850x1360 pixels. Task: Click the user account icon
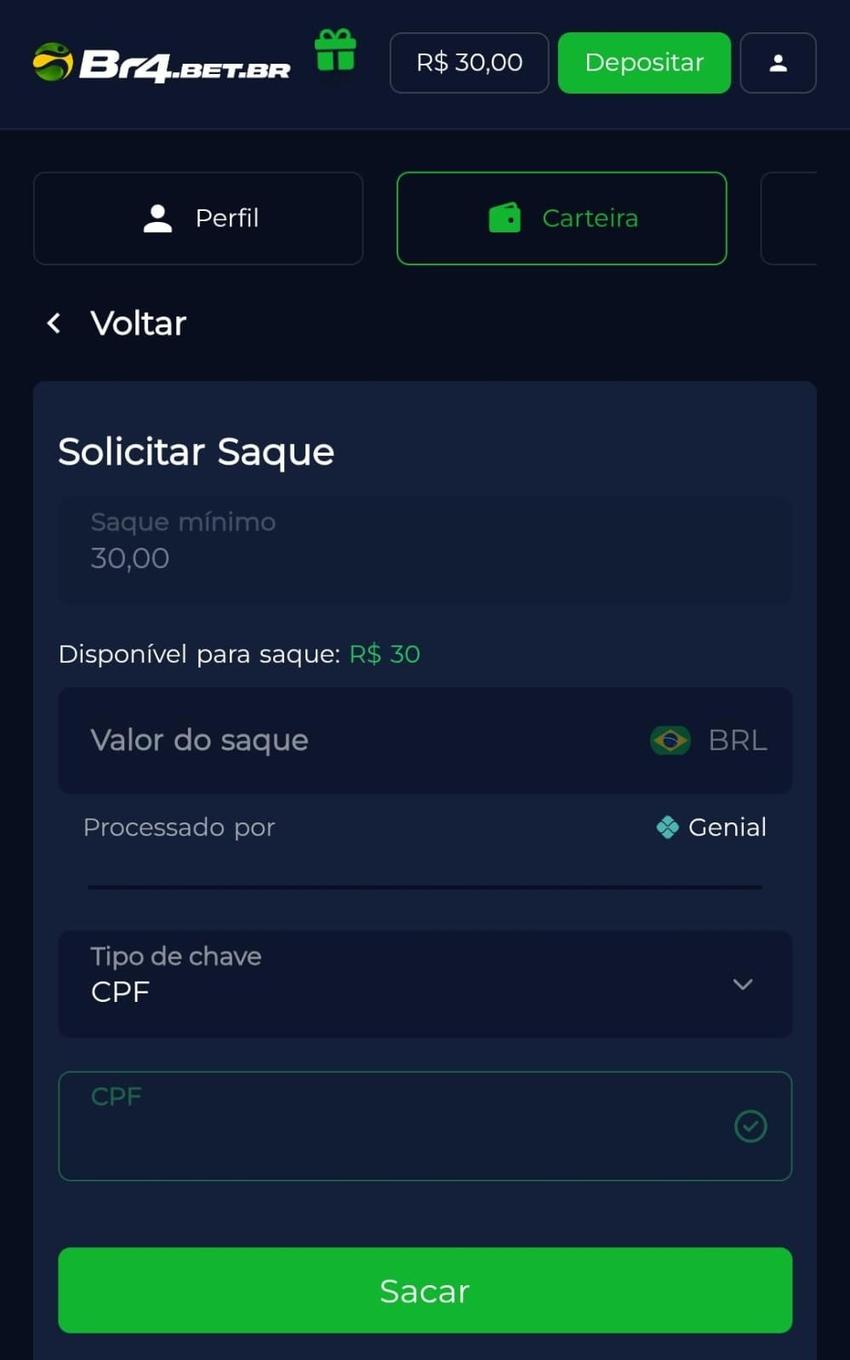778,62
